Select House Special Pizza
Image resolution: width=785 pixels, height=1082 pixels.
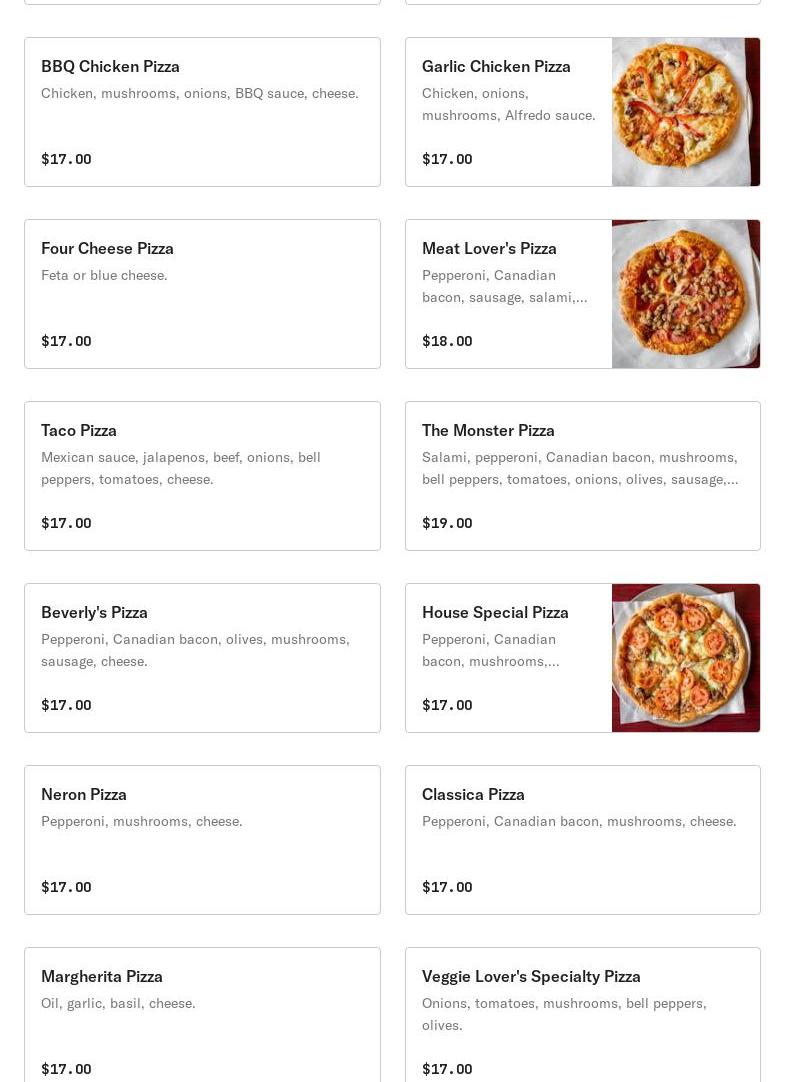(582, 658)
